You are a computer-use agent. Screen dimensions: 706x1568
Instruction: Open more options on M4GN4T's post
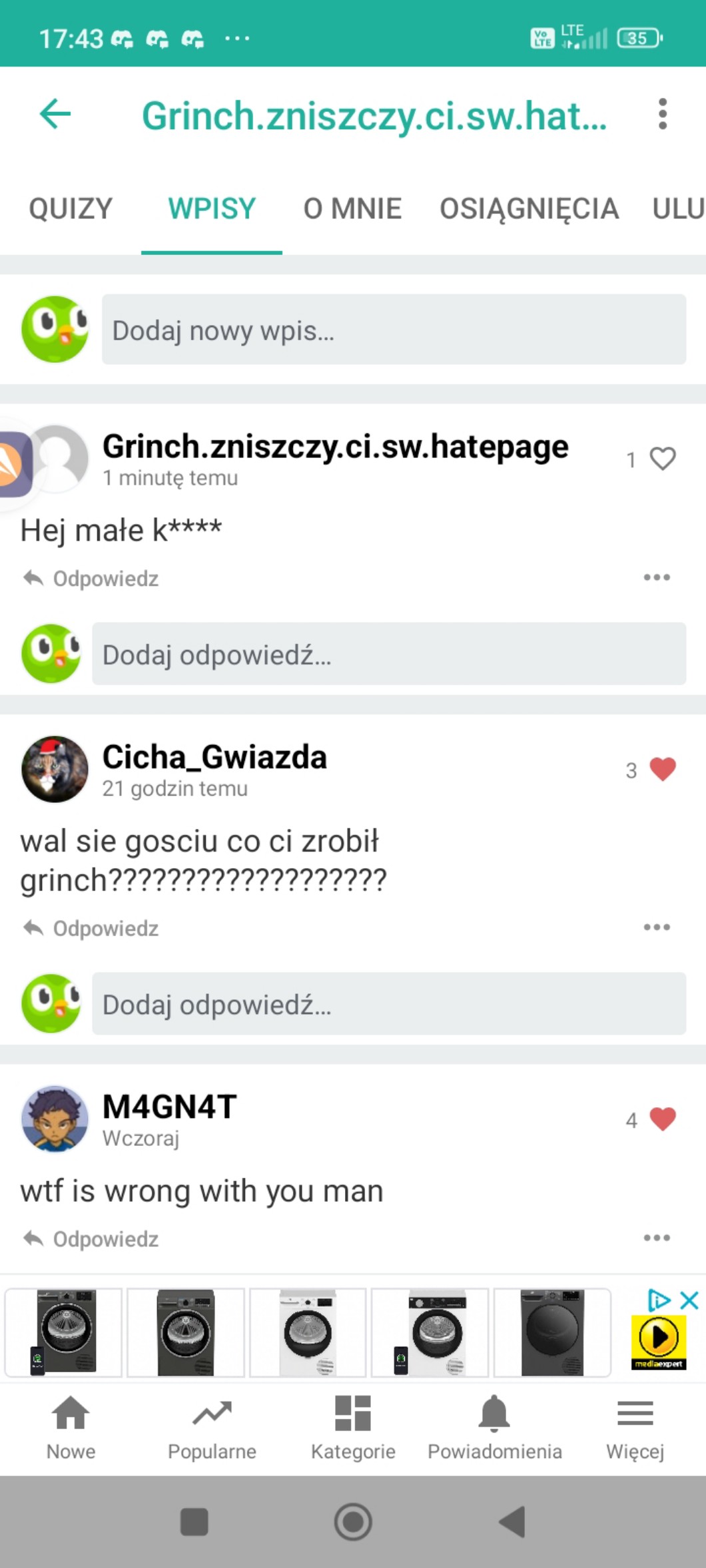click(656, 1238)
